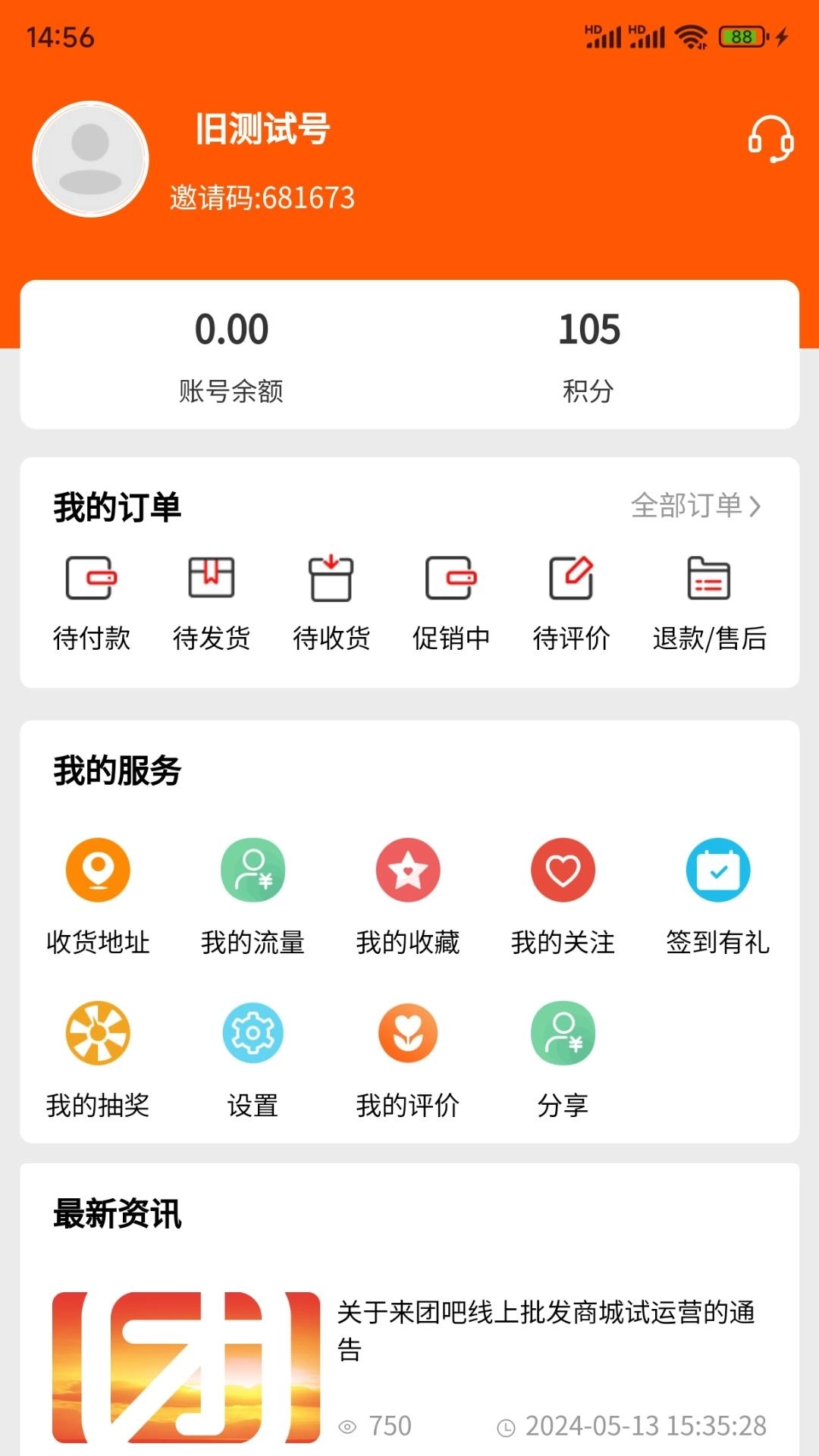This screenshot has height=1456, width=819.
Task: Tap the 我的评价 (my reviews) icon
Action: point(407,1032)
